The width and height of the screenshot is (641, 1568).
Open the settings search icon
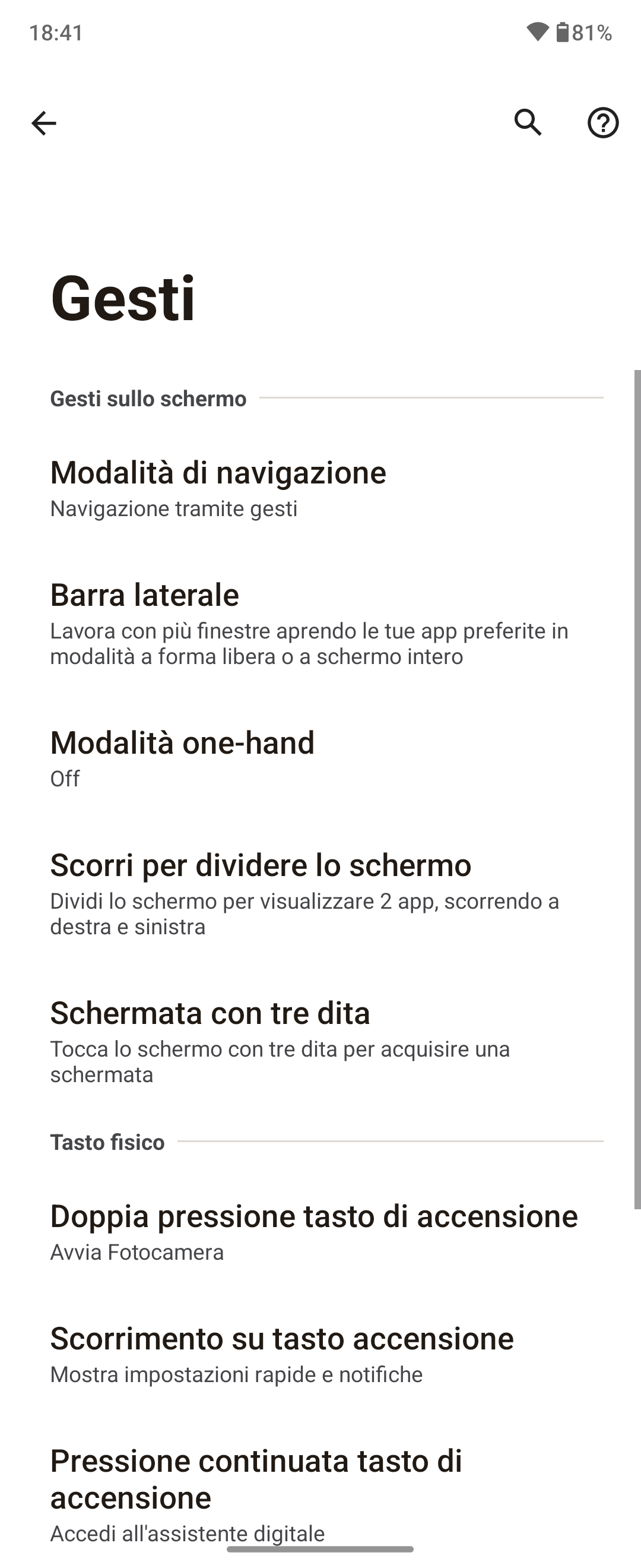pyautogui.click(x=528, y=122)
